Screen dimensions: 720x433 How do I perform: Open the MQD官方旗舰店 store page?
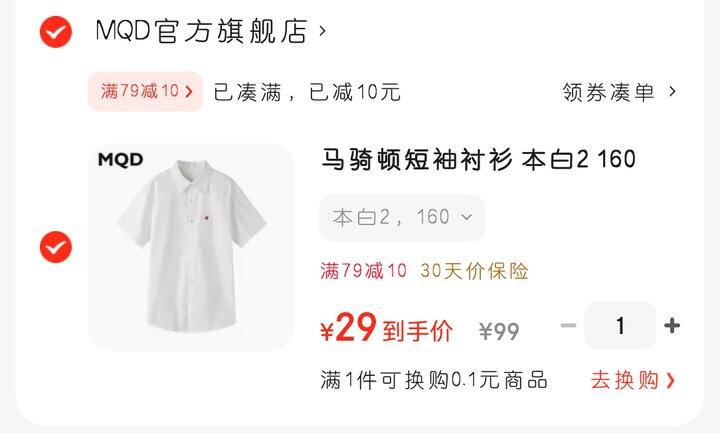210,32
